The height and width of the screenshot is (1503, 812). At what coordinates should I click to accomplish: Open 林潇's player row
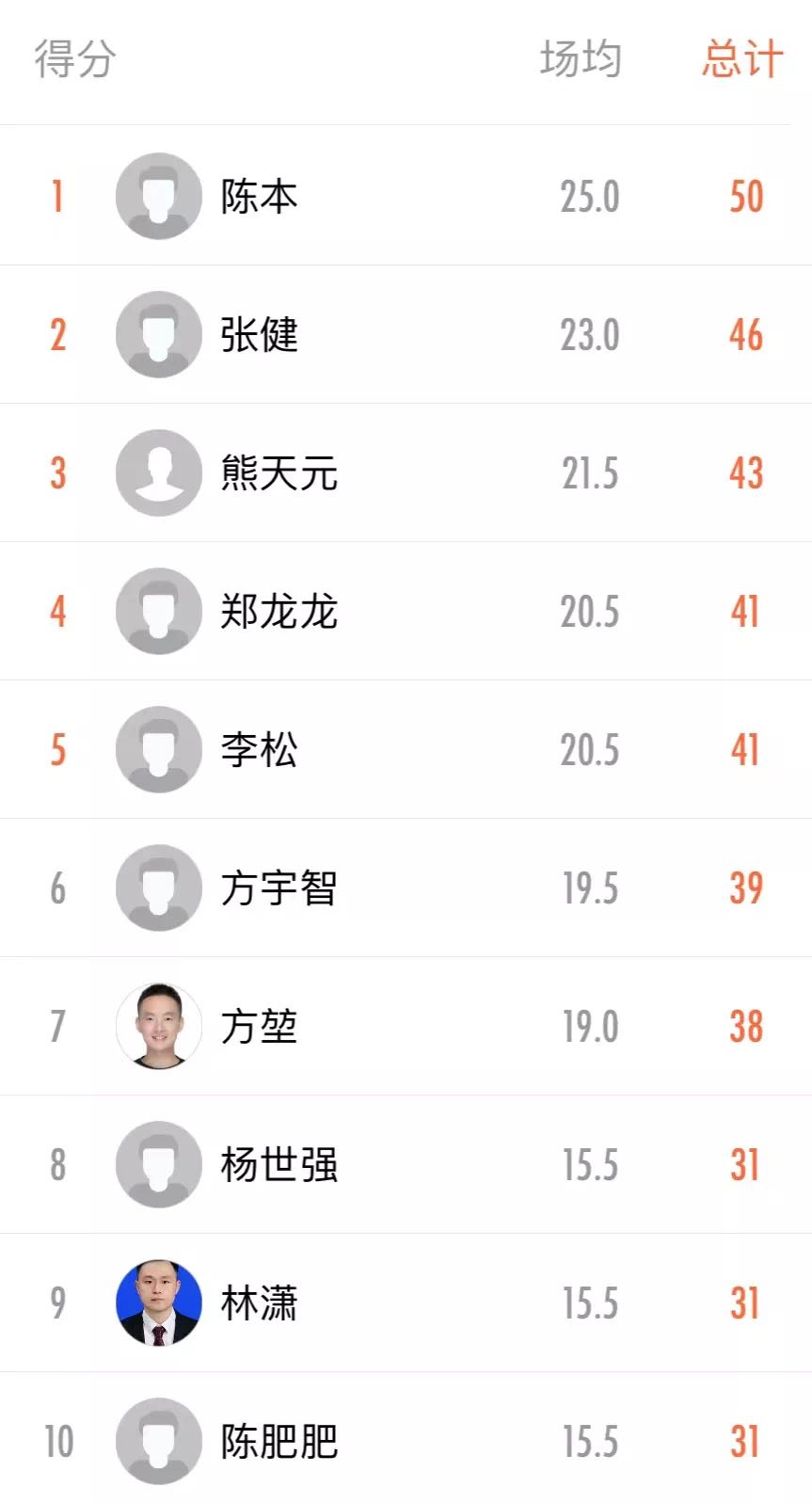(x=259, y=1303)
